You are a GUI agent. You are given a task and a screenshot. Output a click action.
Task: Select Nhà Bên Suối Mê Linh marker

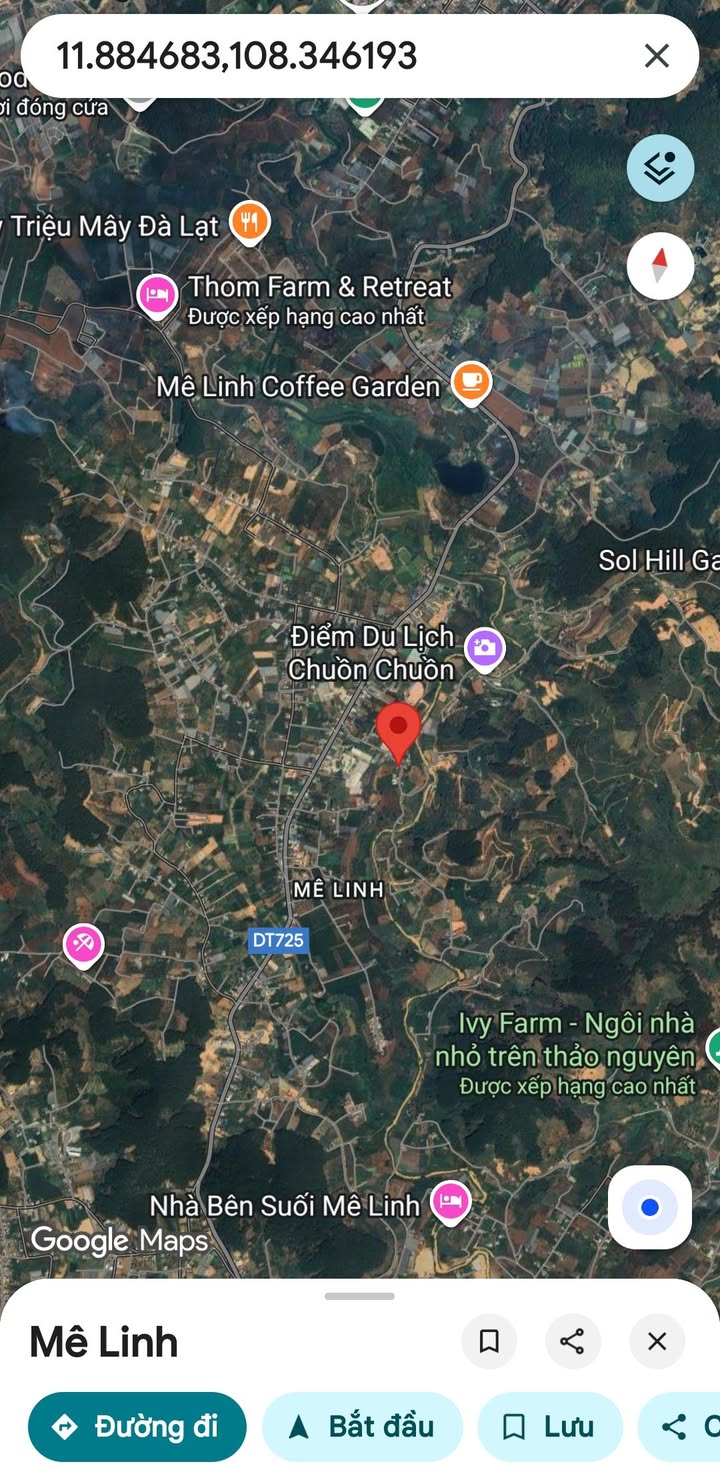[450, 1201]
